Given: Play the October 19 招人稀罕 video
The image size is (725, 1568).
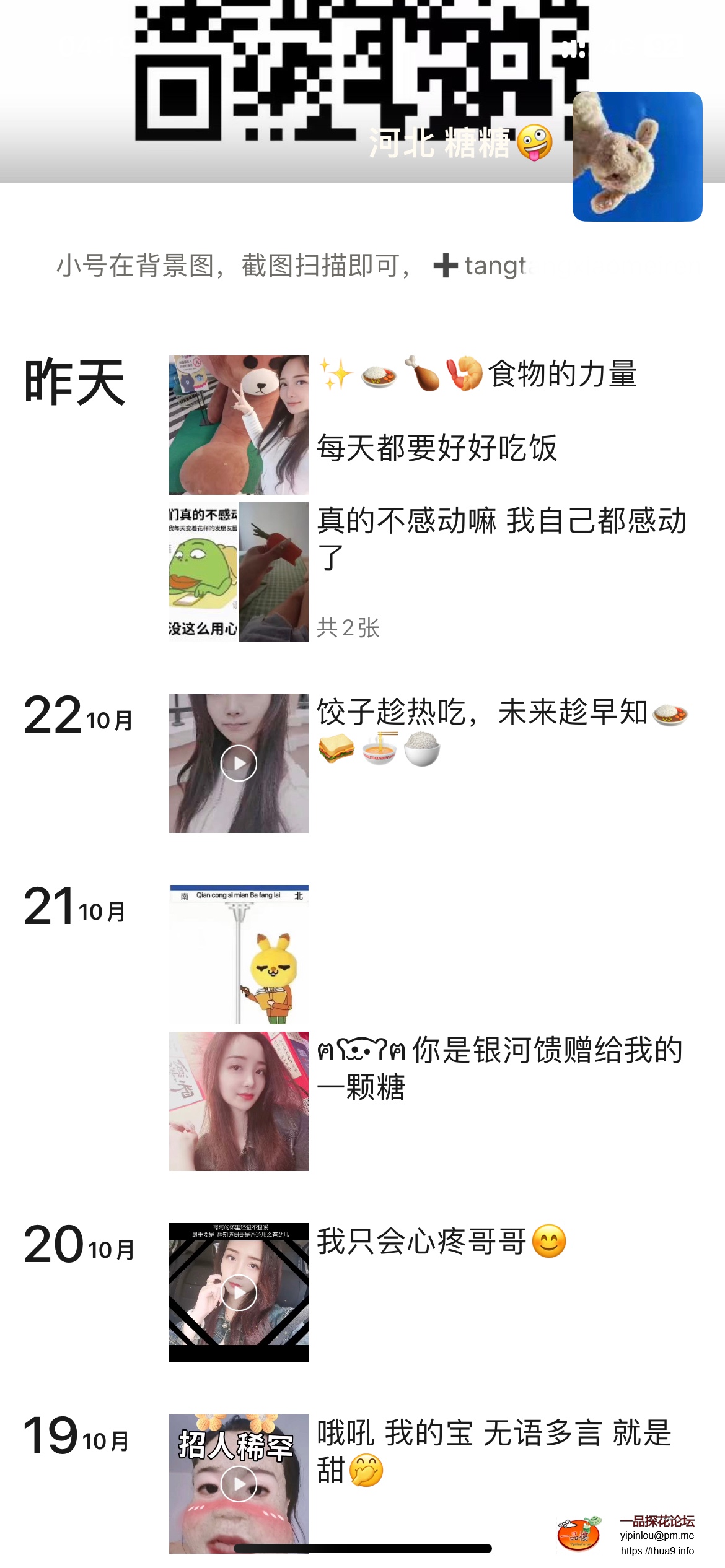Looking at the screenshot, I should point(239,1484).
